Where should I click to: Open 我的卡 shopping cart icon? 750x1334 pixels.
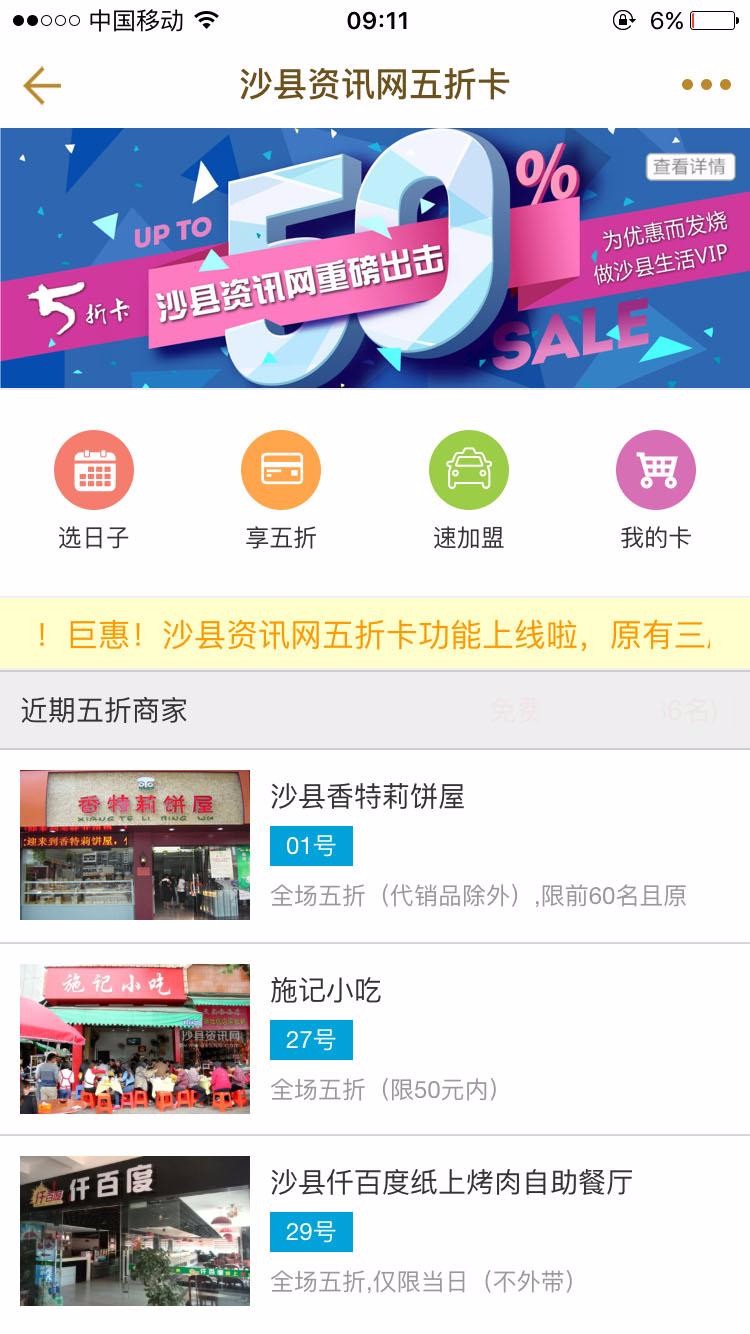[x=656, y=468]
